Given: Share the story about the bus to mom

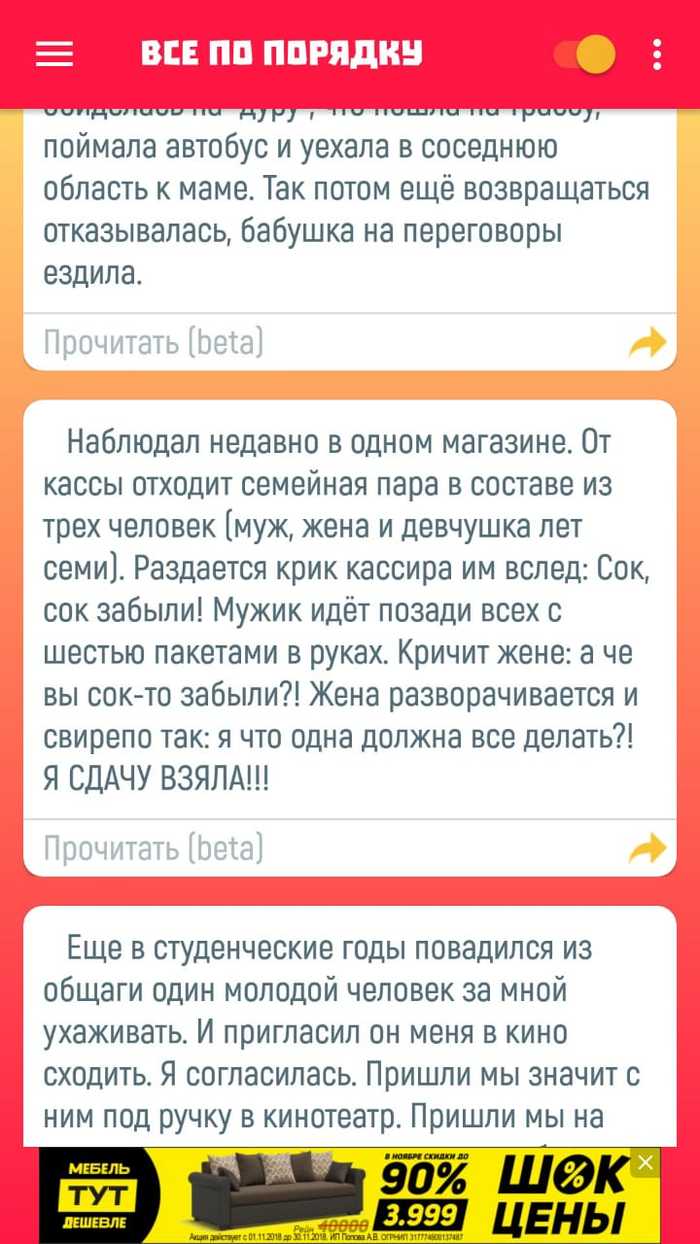Looking at the screenshot, I should pos(647,344).
